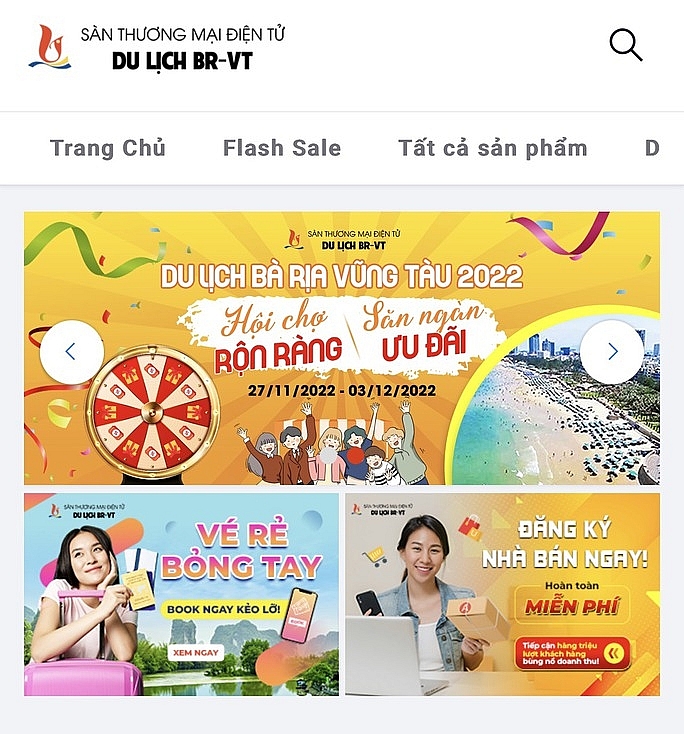684x734 pixels.
Task: Open Tất cả sản phẩm tab
Action: tap(492, 149)
